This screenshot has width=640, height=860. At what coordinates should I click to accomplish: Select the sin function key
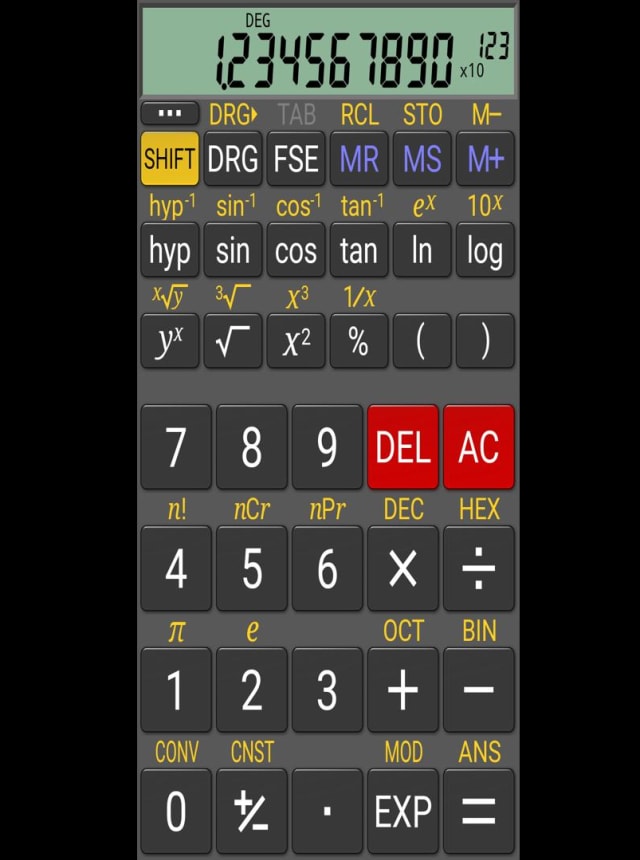233,250
